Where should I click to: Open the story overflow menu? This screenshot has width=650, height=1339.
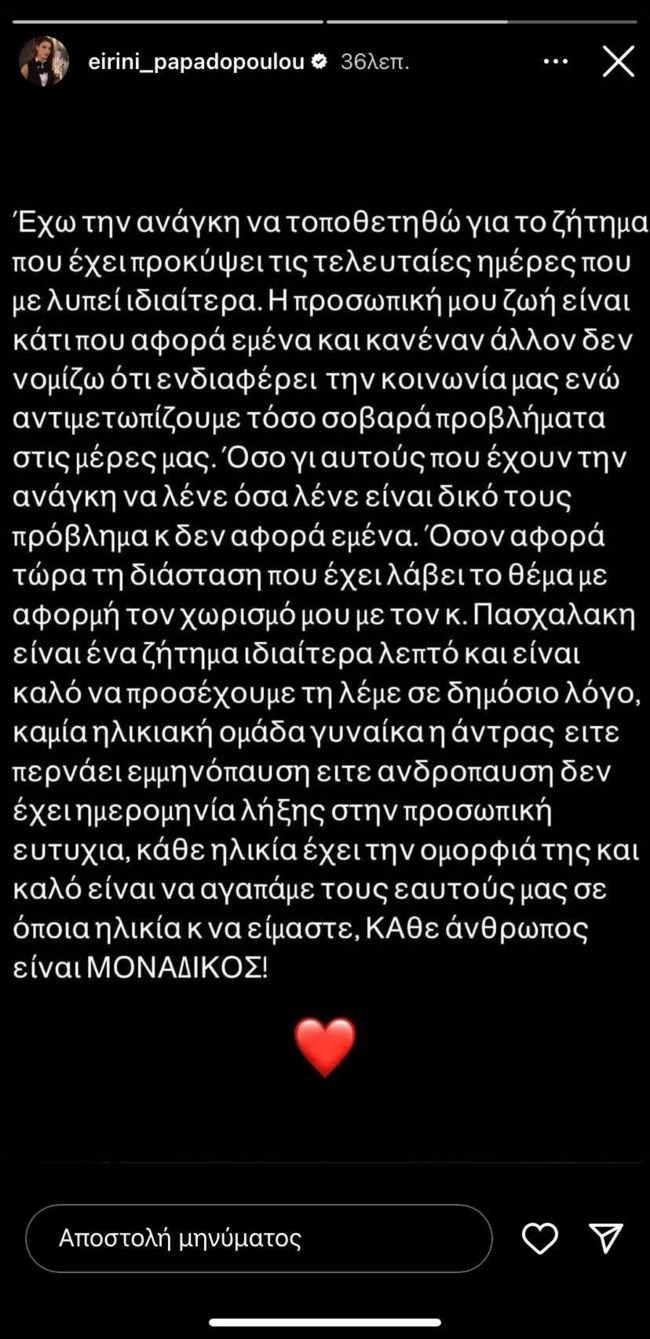[x=555, y=62]
